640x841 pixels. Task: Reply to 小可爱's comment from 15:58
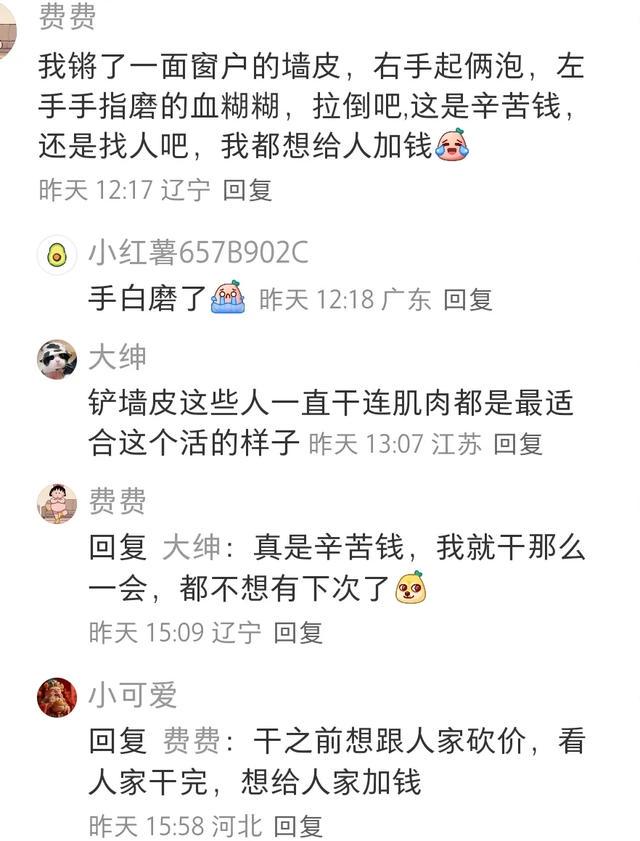pos(298,826)
